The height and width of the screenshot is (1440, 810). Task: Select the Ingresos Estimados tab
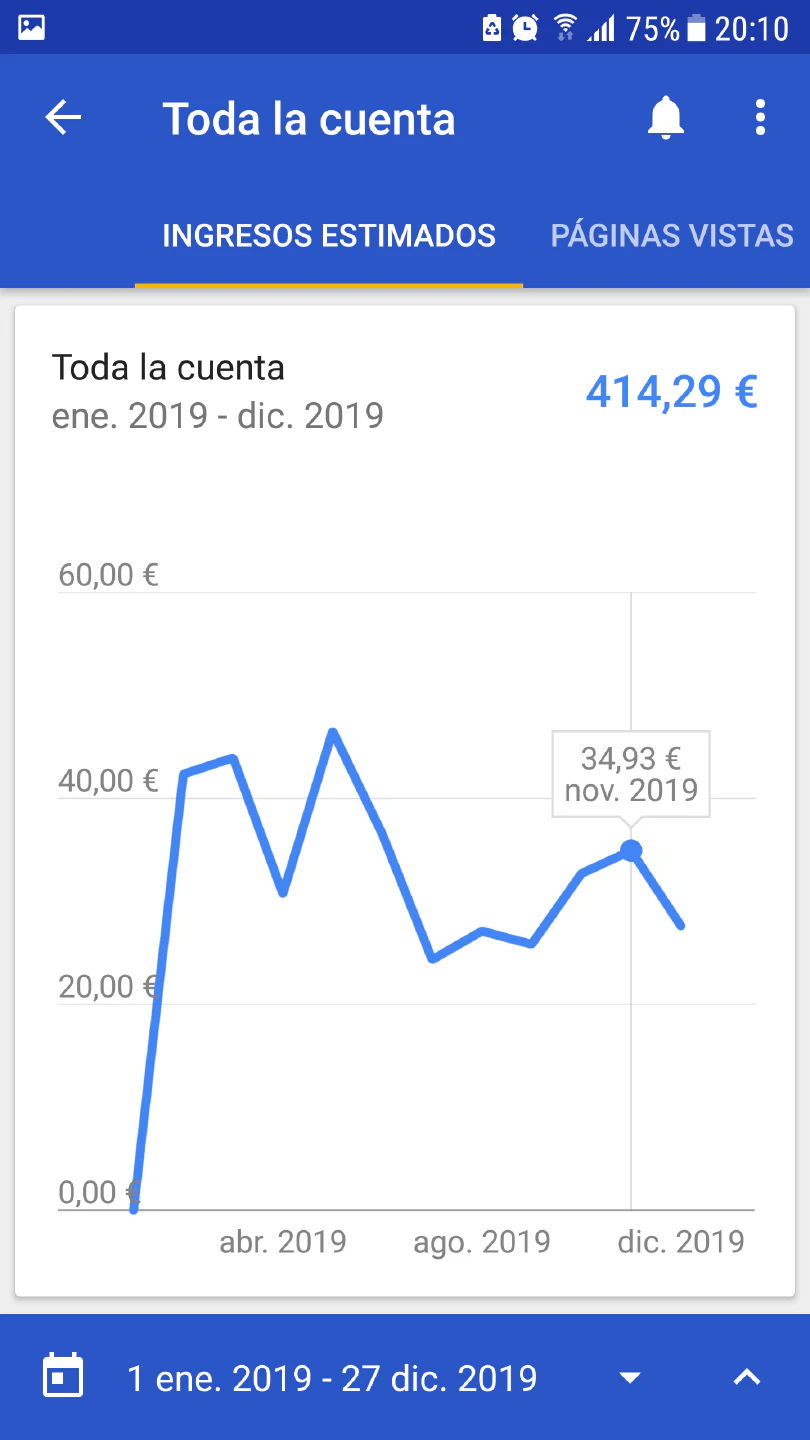click(329, 236)
